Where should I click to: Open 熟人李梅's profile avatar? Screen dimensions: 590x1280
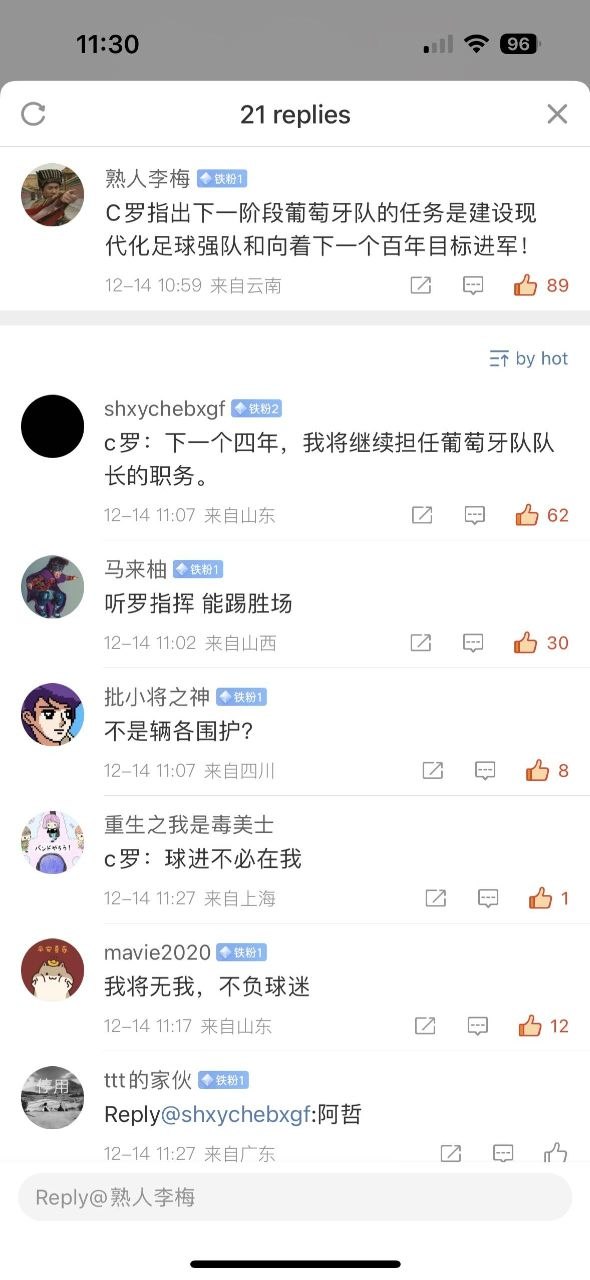pos(52,195)
